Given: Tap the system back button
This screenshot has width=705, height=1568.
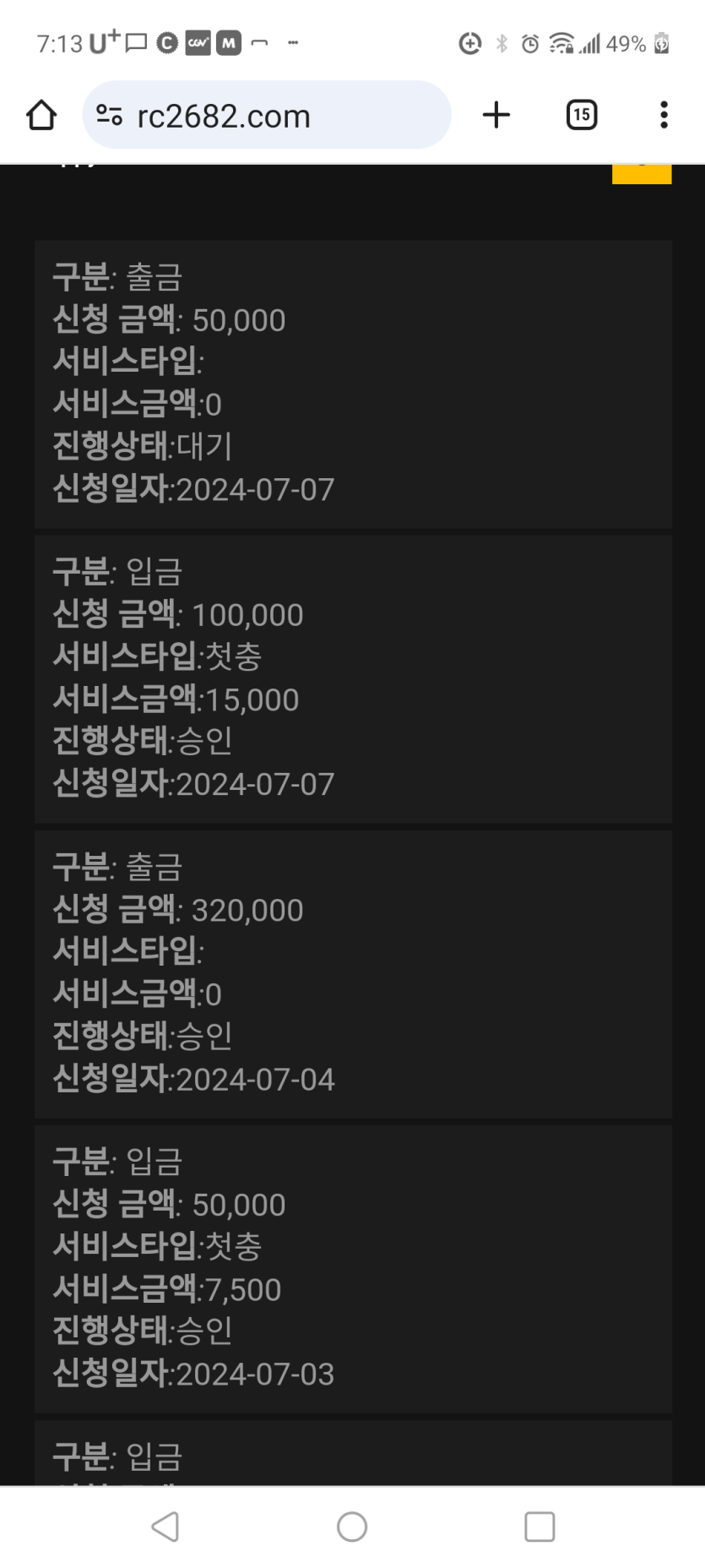Looking at the screenshot, I should [x=165, y=1527].
